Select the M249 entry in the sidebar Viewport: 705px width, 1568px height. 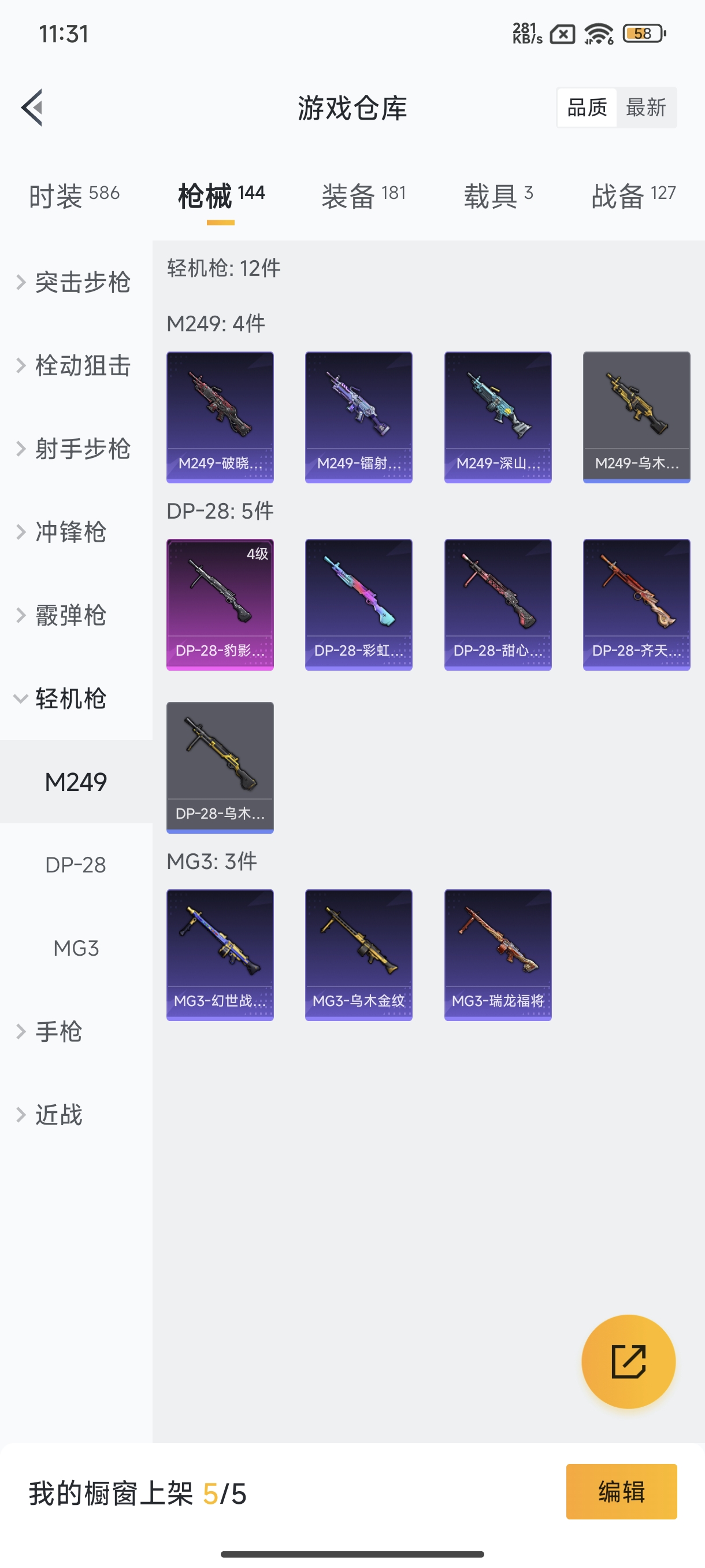(76, 782)
